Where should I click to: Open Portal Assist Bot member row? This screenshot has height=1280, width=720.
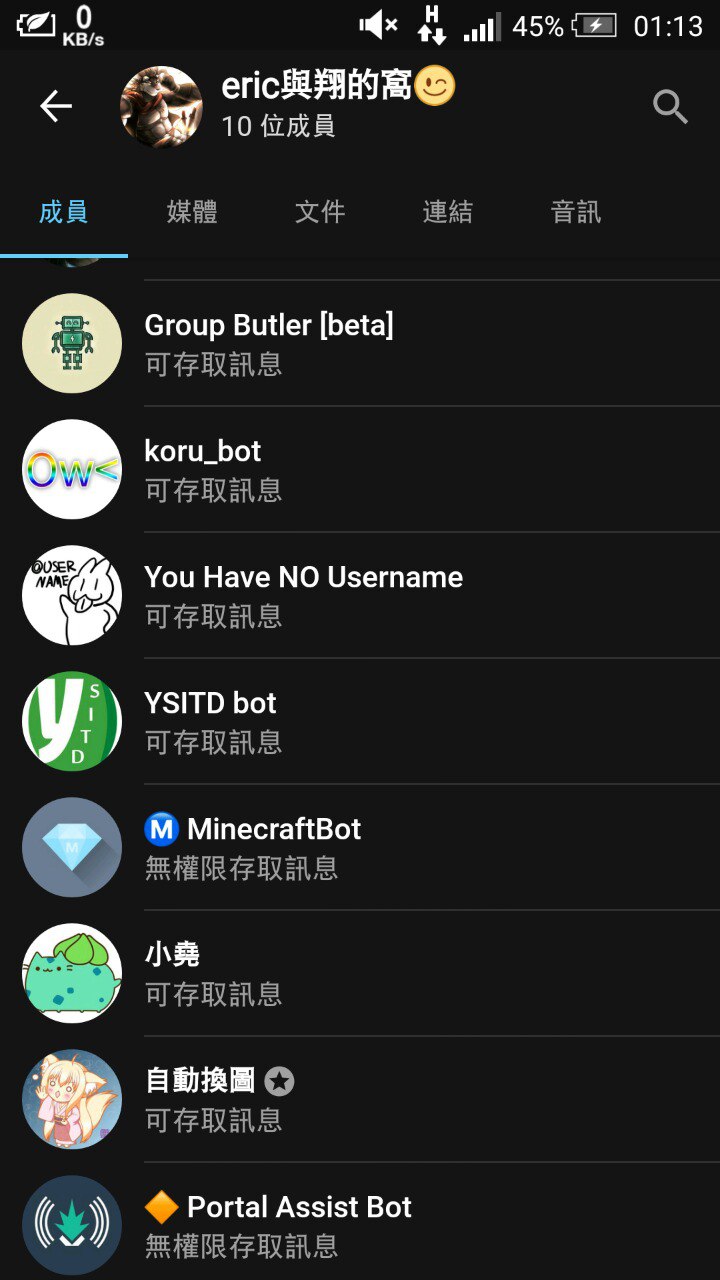[x=360, y=1222]
